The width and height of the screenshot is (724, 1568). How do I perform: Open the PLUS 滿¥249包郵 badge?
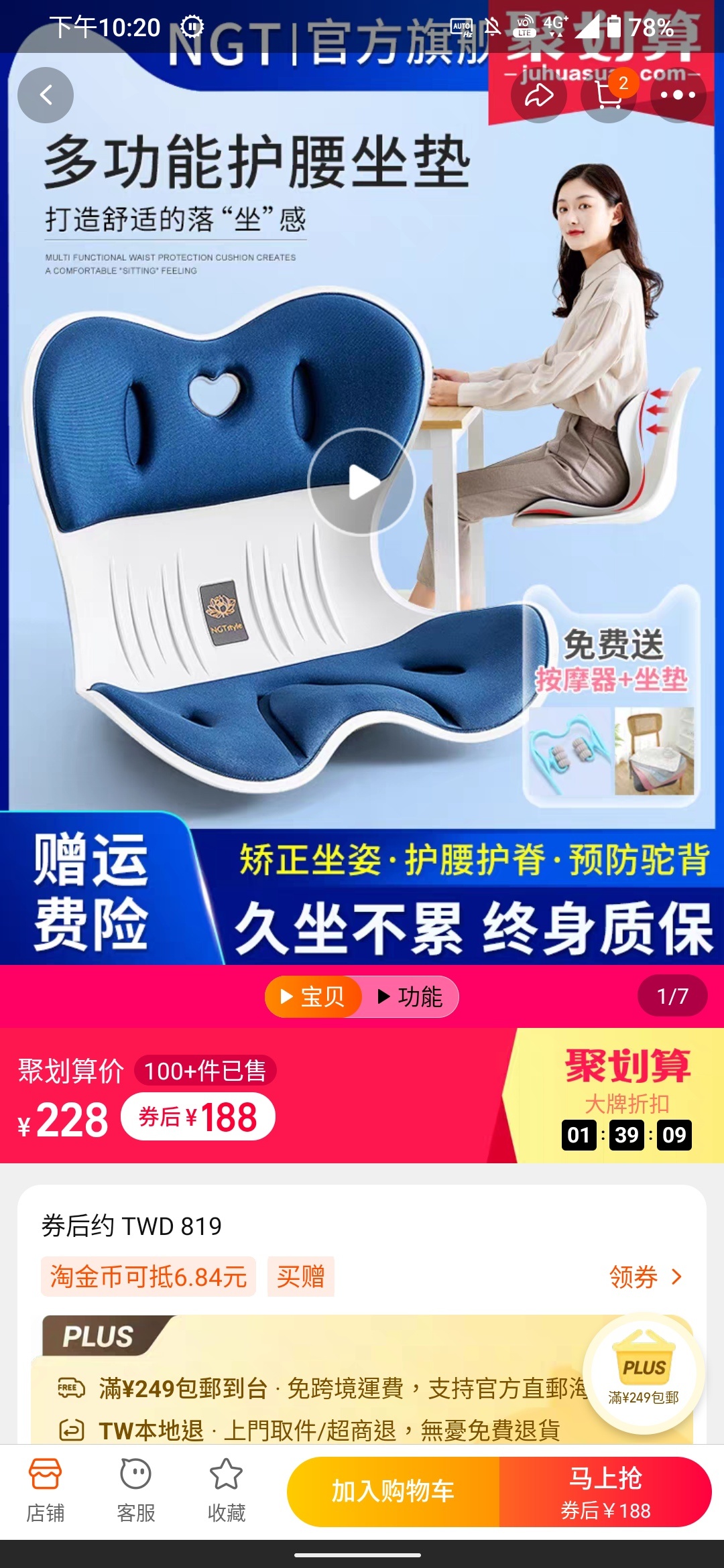tap(644, 1374)
